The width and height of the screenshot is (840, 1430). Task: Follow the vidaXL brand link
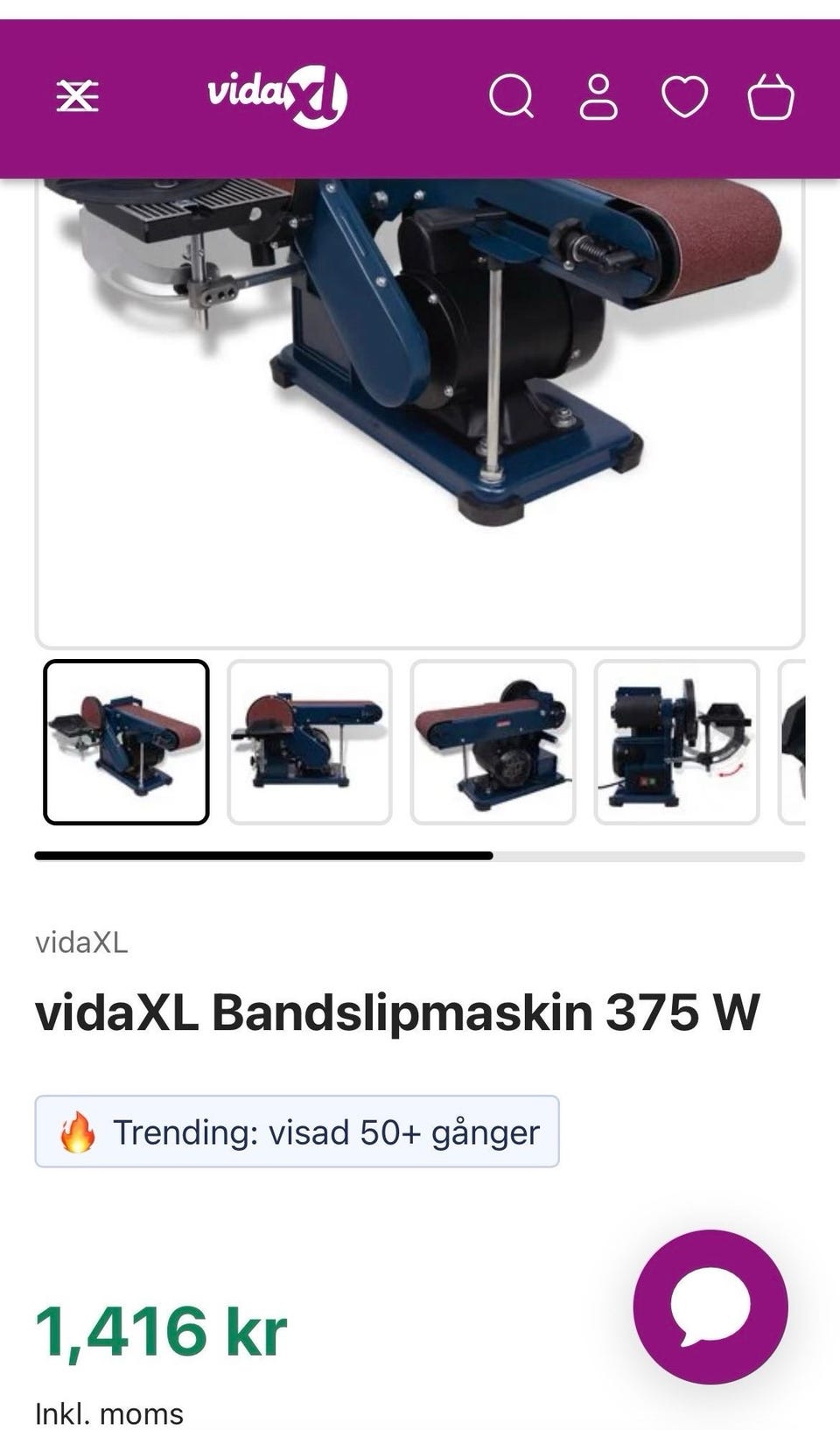(x=81, y=943)
